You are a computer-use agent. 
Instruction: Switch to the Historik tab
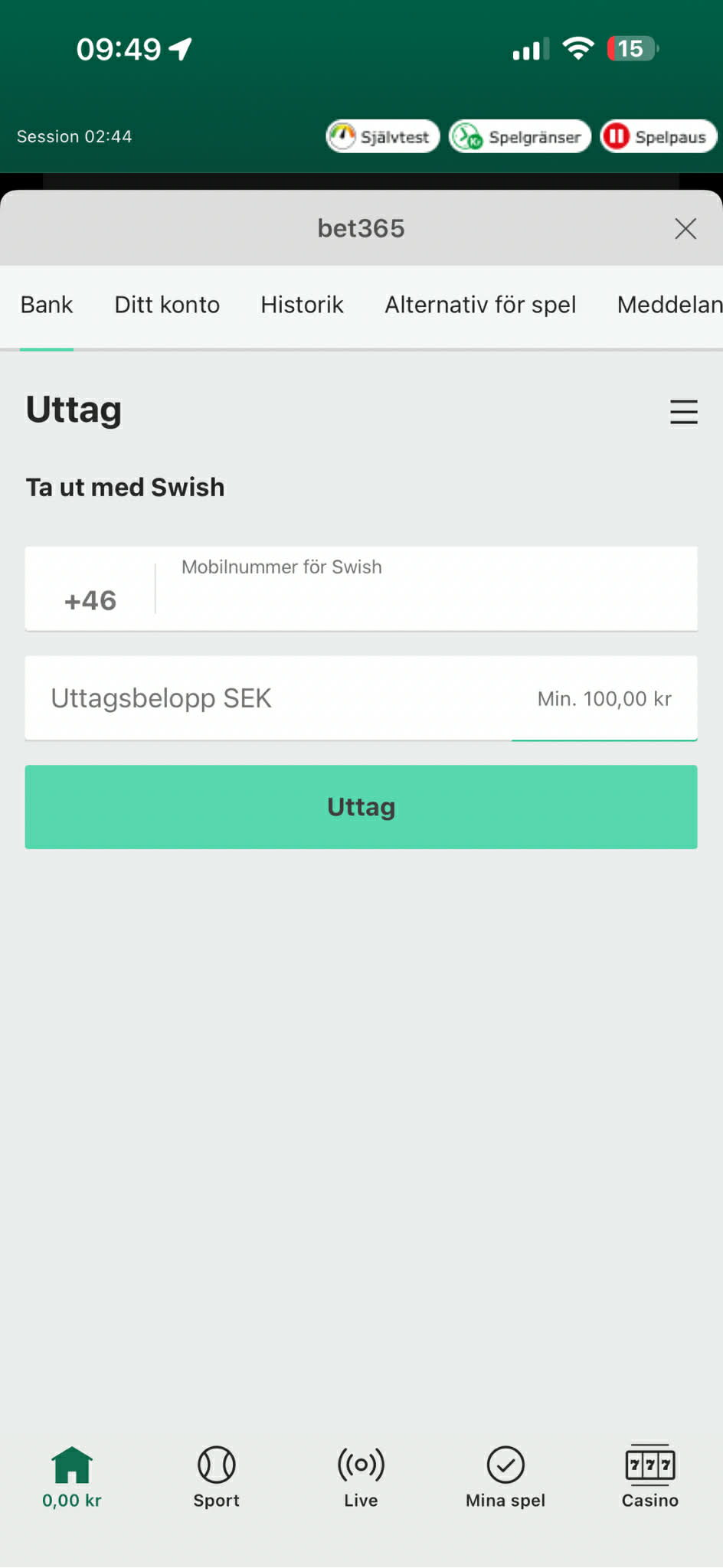[302, 305]
